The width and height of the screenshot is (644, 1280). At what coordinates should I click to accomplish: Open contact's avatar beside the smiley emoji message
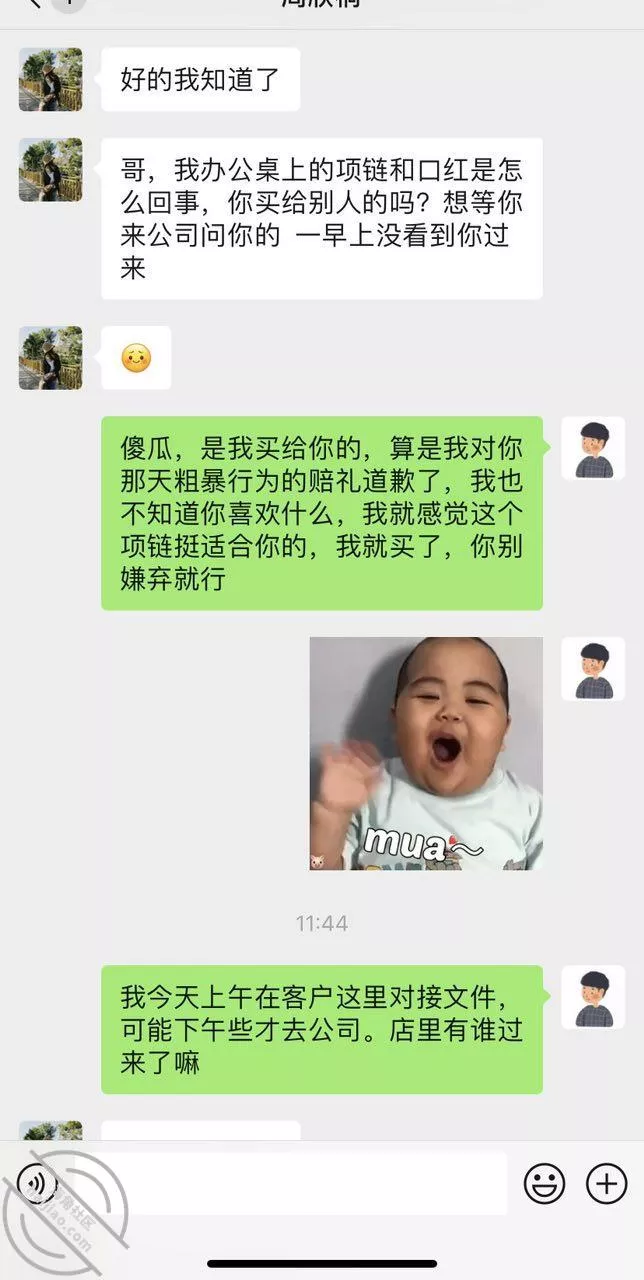(x=51, y=358)
